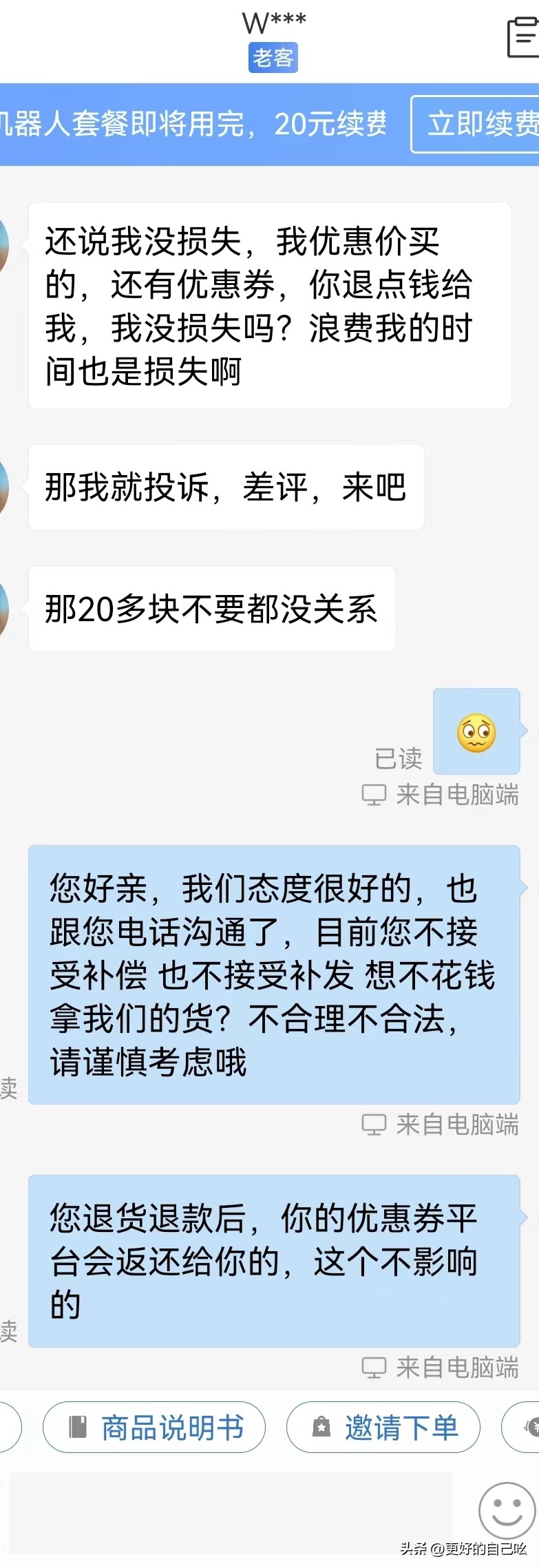Image resolution: width=539 pixels, height=1568 pixels.
Task: Send the 邀请下单 order invitation
Action: pos(383,1428)
